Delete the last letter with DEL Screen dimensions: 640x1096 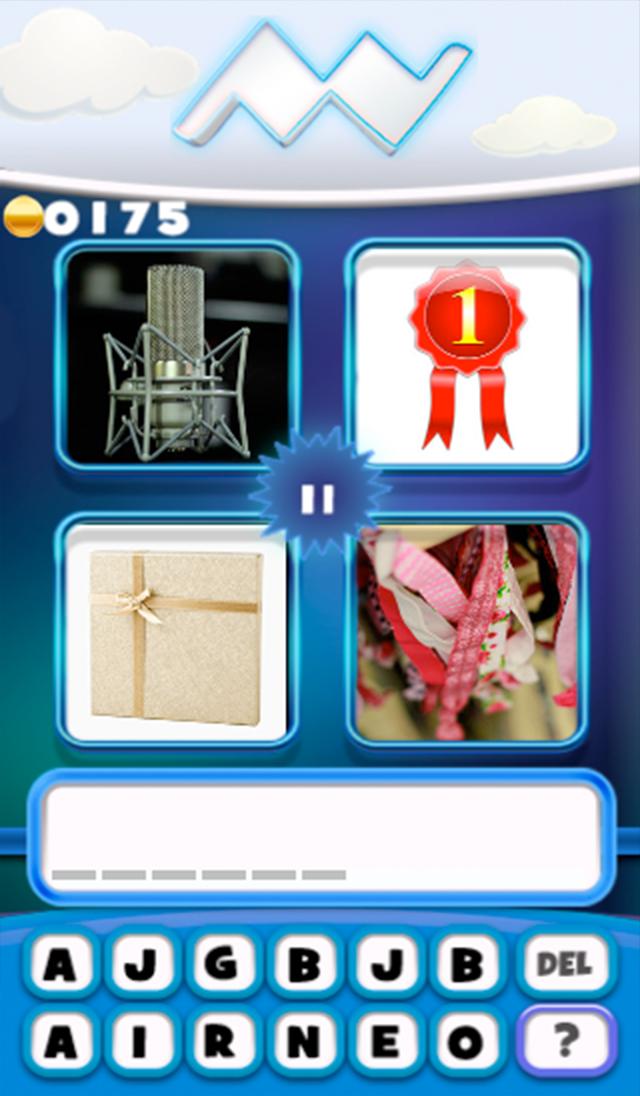565,964
